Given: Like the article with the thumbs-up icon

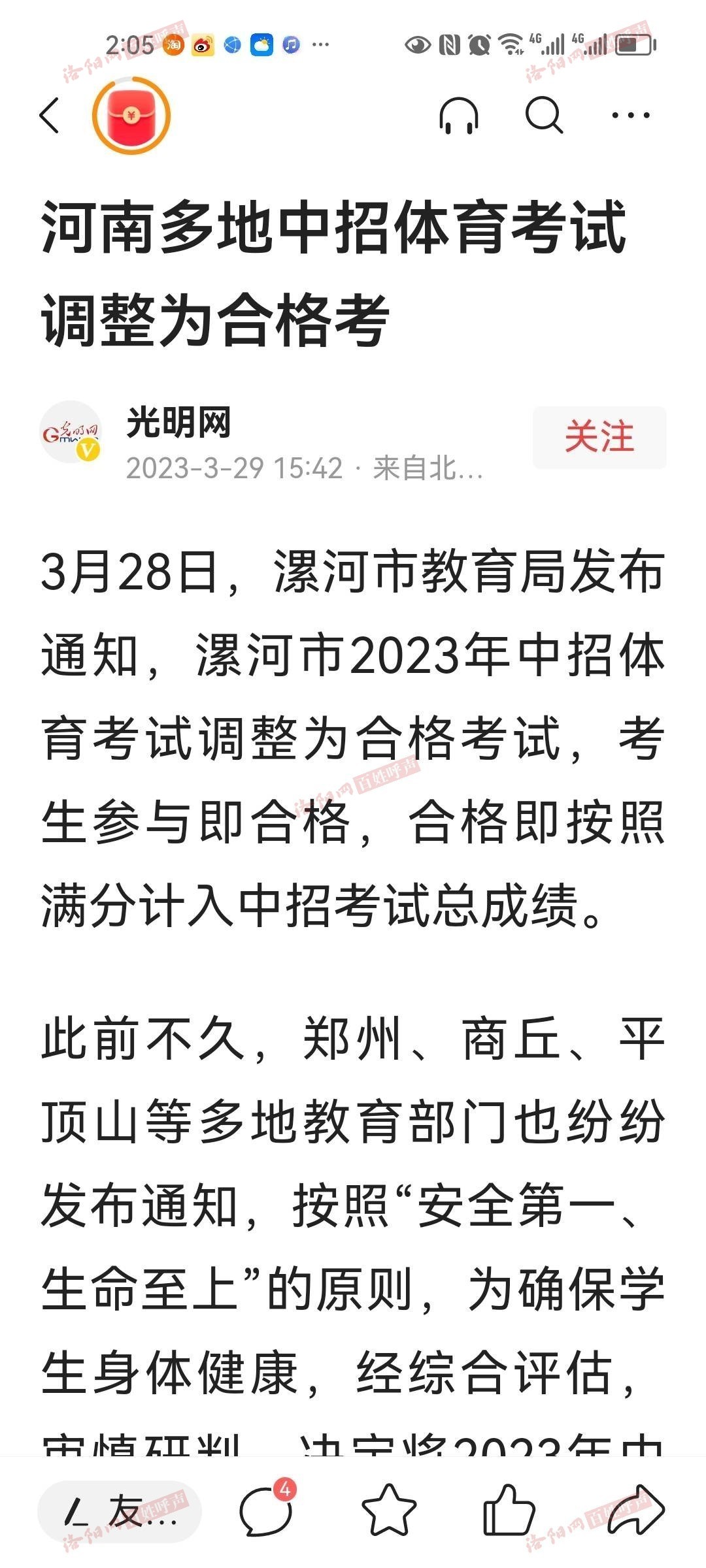Looking at the screenshot, I should [509, 1511].
